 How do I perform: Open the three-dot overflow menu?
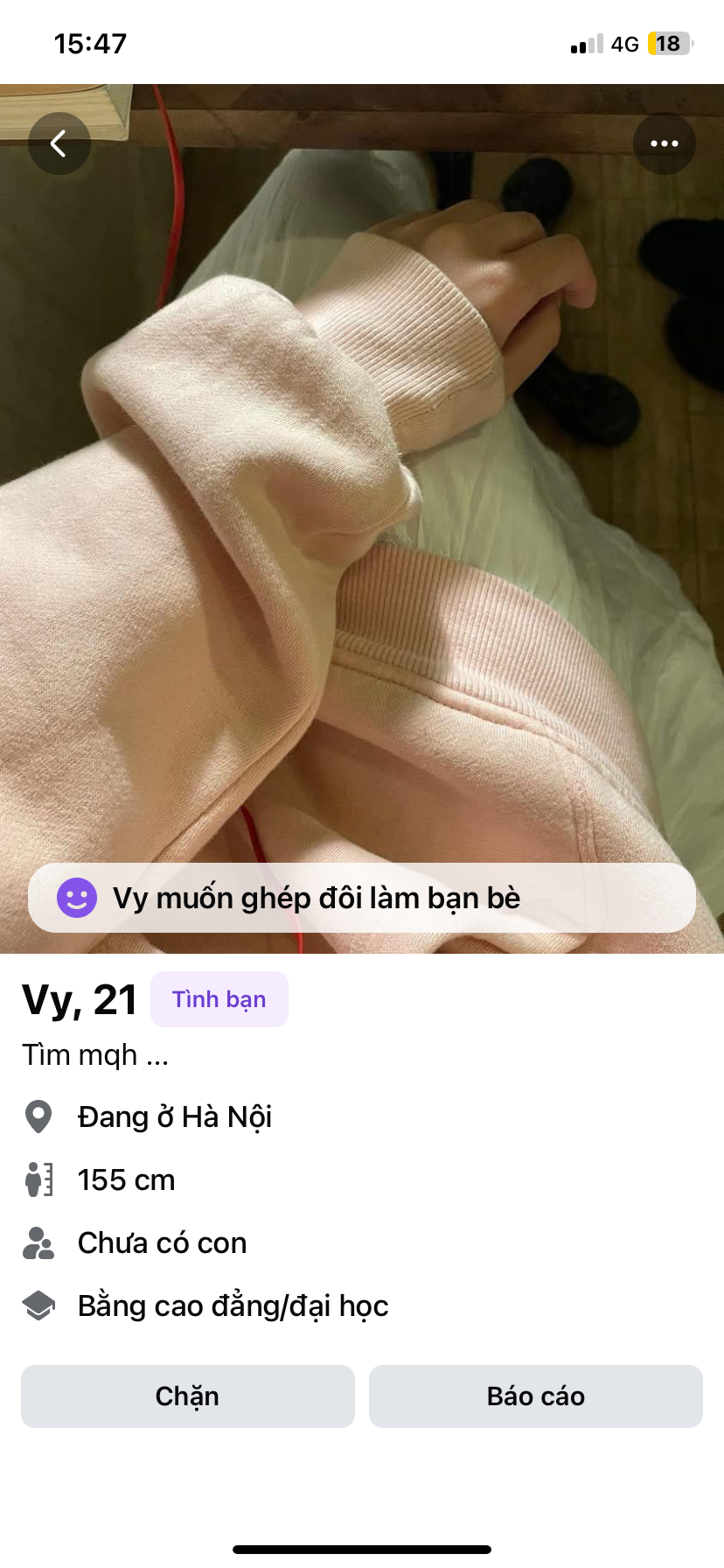pos(664,143)
